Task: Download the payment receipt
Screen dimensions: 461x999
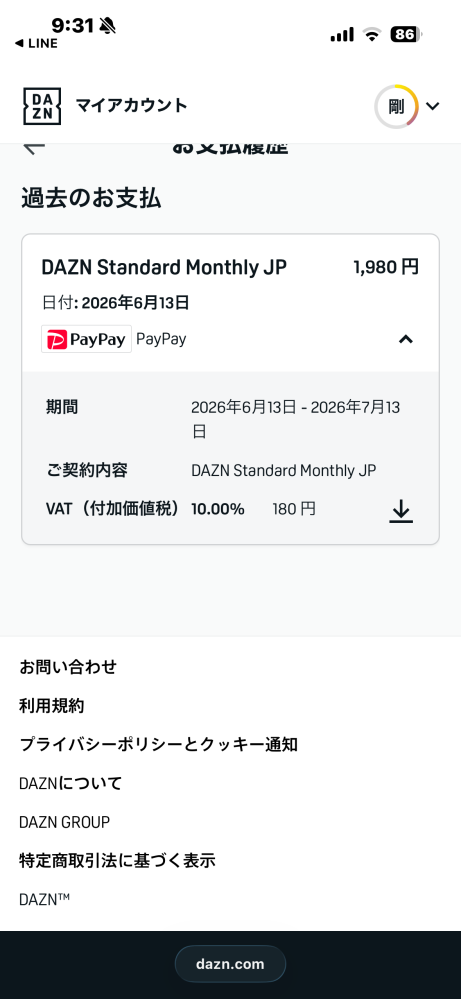Action: click(401, 511)
